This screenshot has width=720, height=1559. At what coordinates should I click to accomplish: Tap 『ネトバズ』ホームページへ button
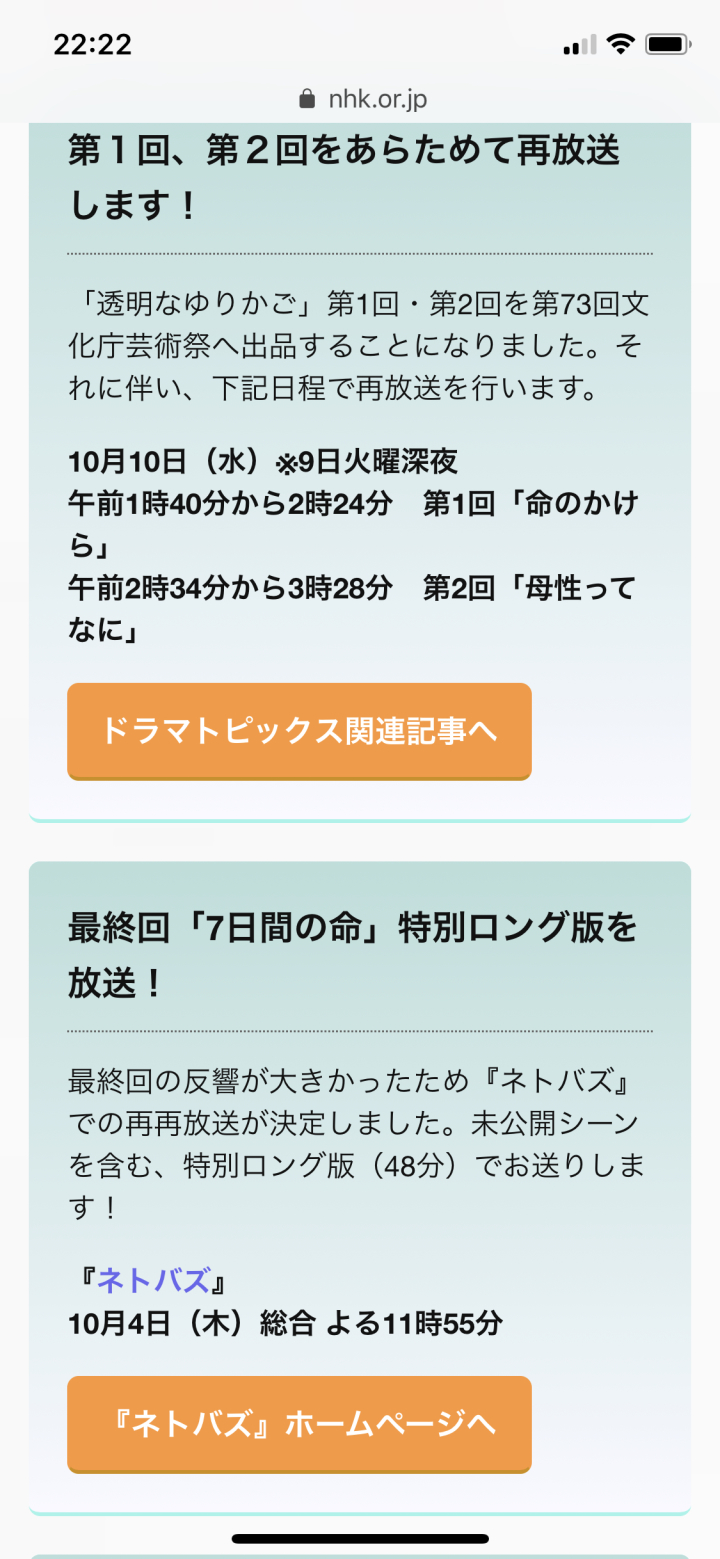299,1424
